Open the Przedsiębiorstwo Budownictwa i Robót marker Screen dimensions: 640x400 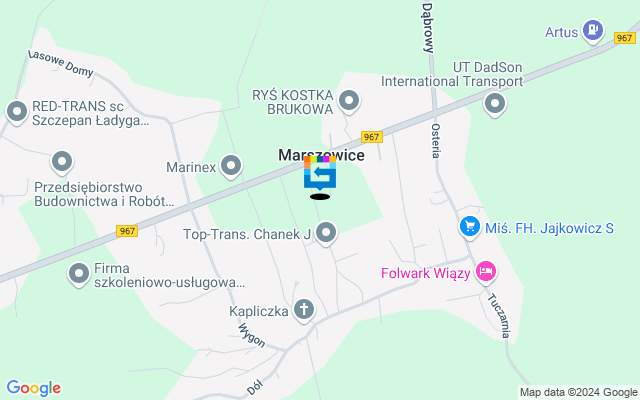tap(63, 161)
